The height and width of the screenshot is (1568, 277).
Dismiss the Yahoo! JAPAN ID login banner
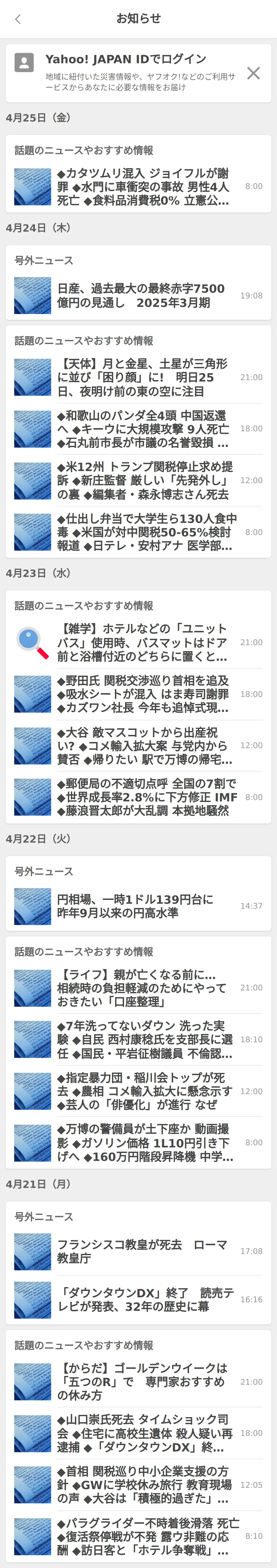click(253, 73)
